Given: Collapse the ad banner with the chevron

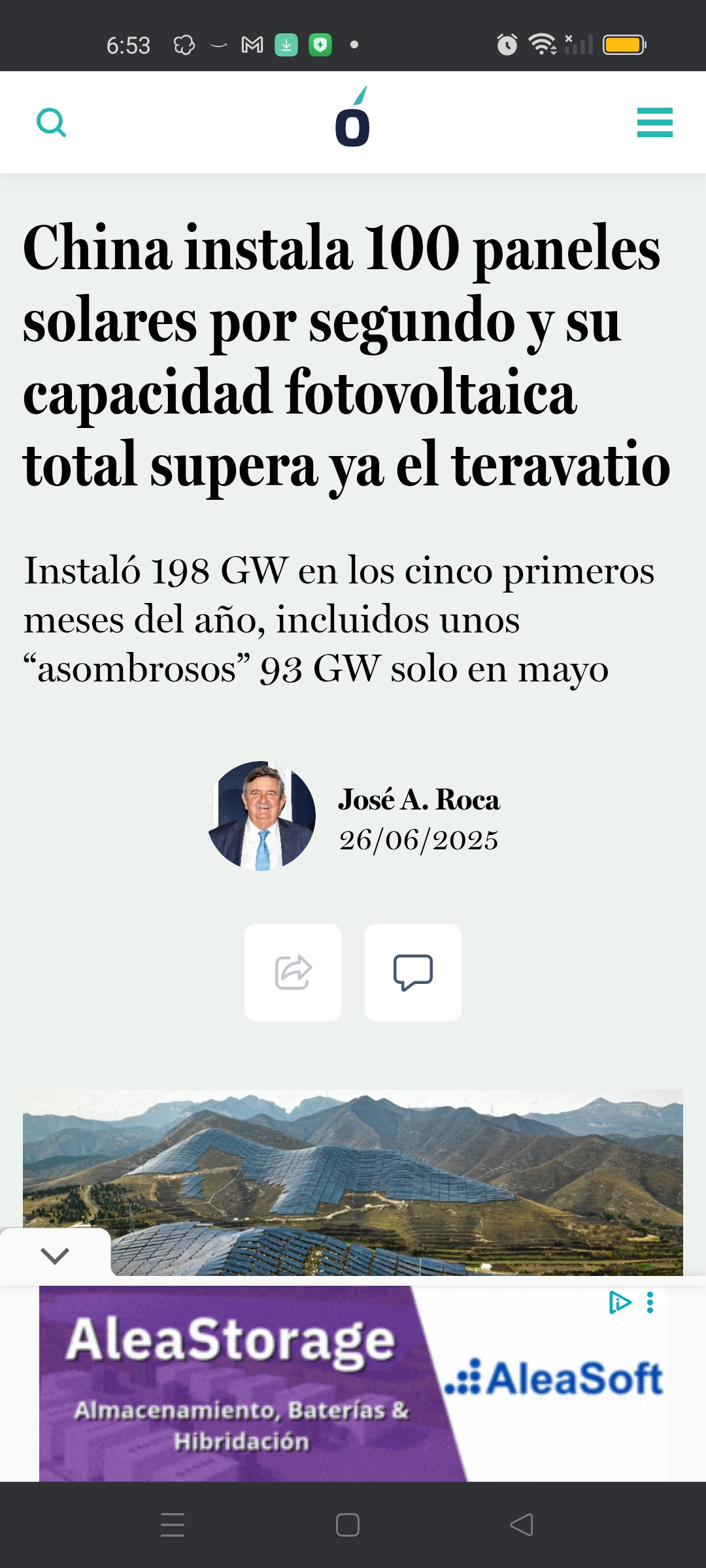Looking at the screenshot, I should point(55,1255).
